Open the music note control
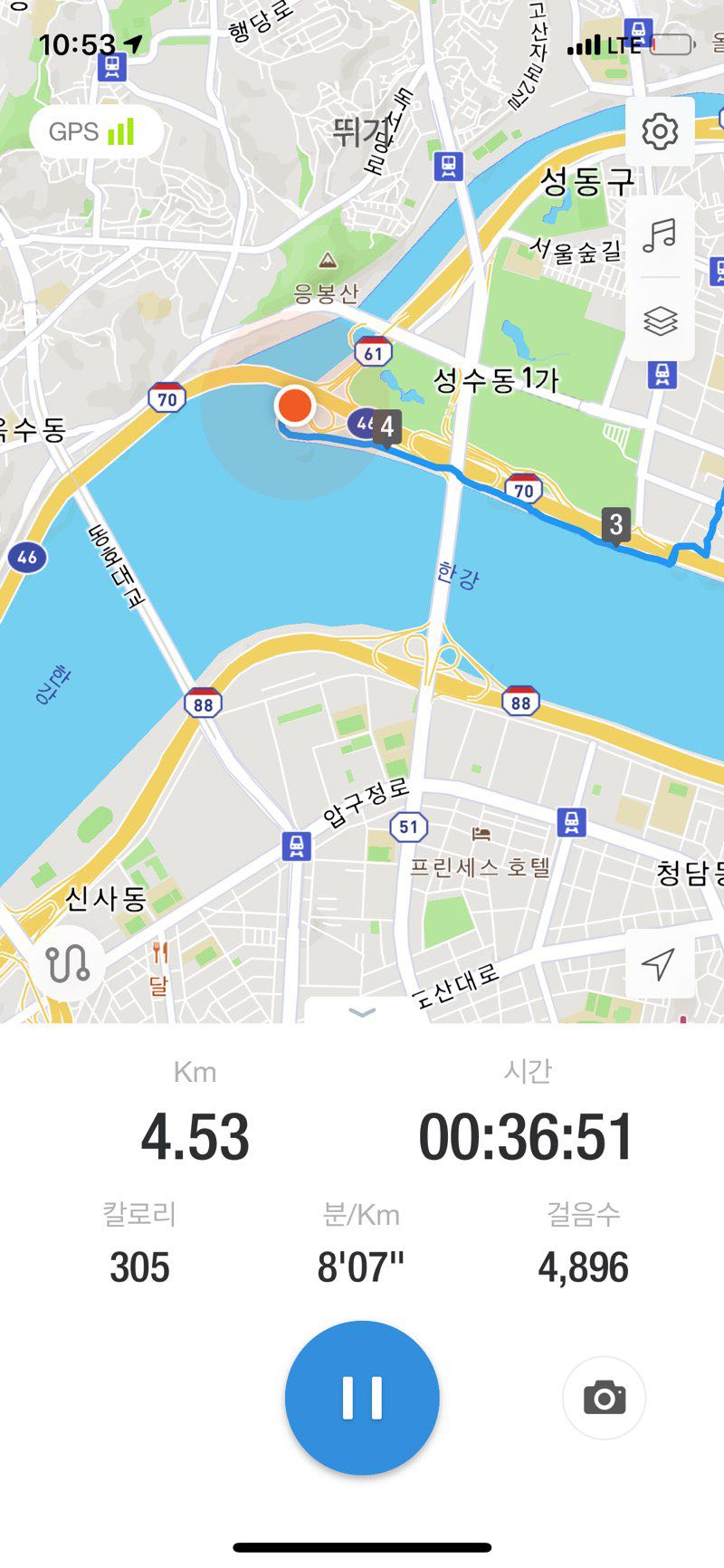The height and width of the screenshot is (1568, 724). 660,235
